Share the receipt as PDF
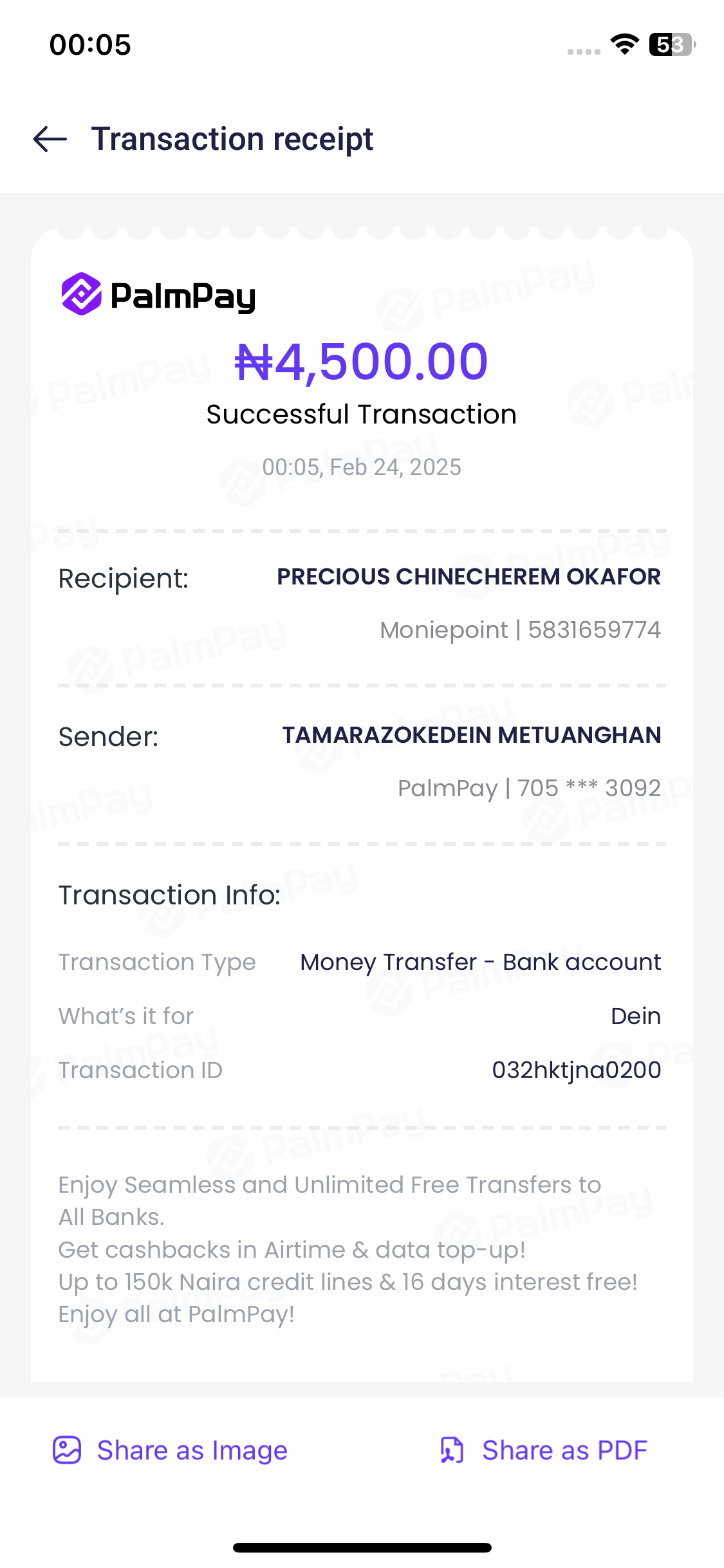 pos(544,1450)
